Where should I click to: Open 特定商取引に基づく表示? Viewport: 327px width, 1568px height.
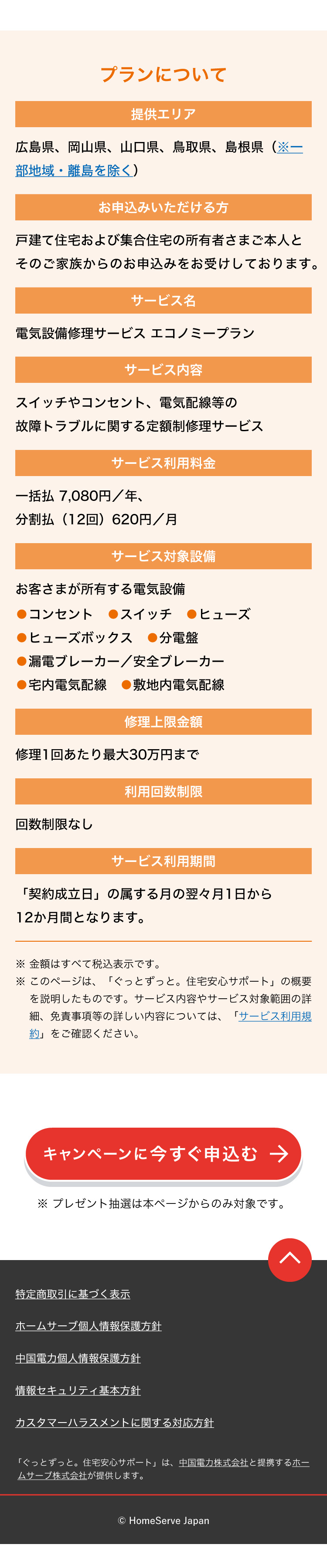pos(72,1294)
